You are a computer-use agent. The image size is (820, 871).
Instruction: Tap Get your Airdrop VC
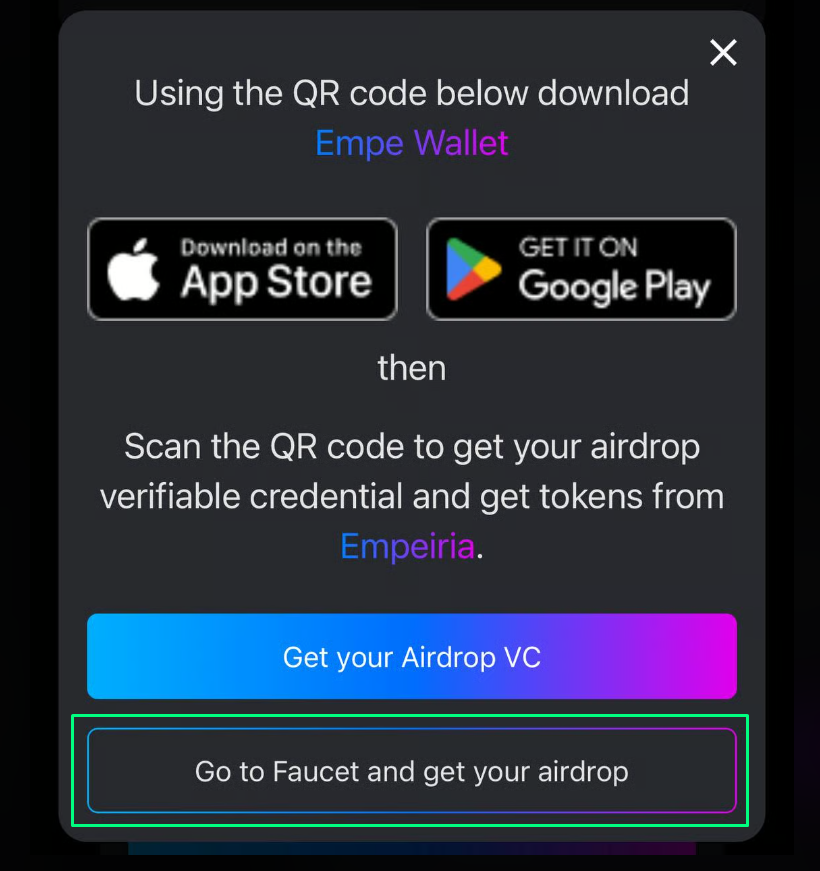tap(411, 657)
